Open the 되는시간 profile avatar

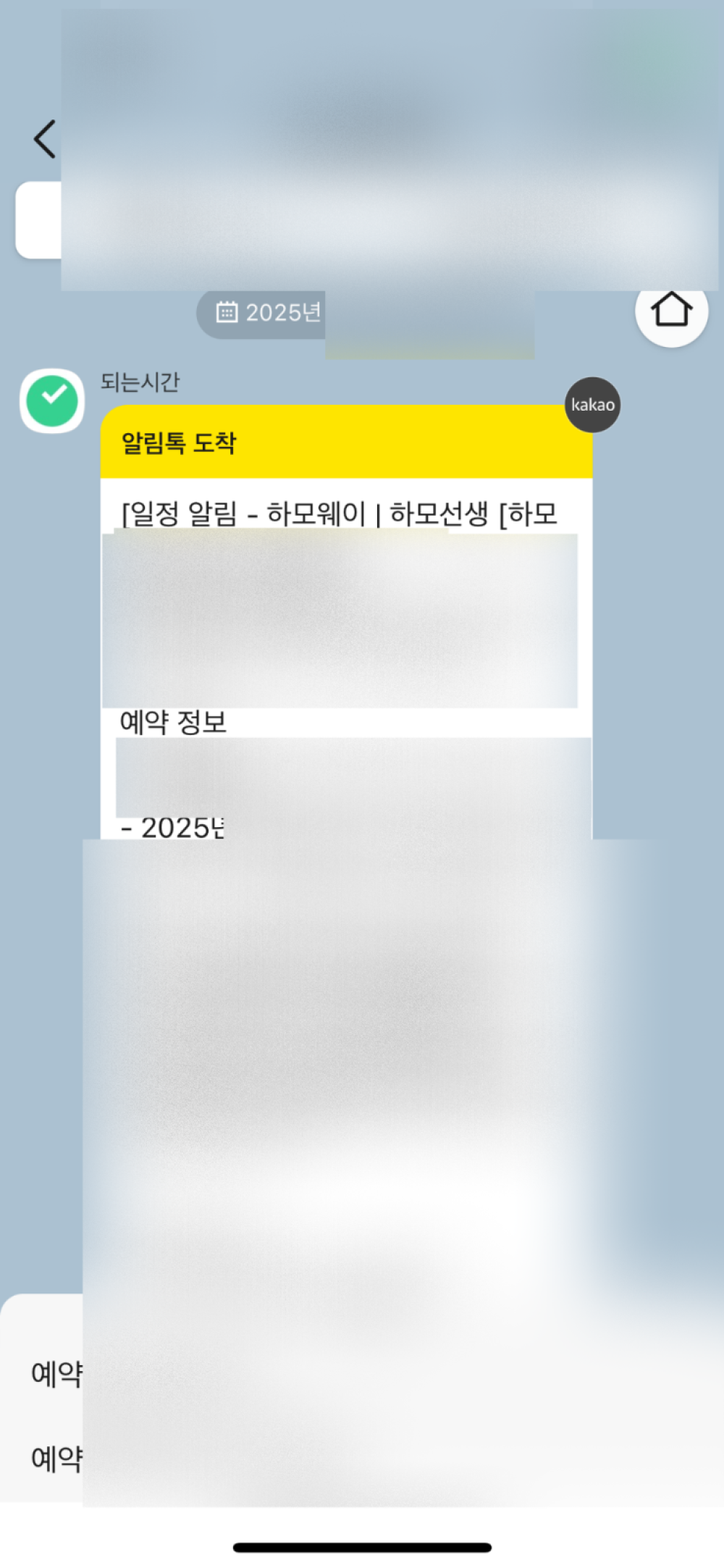pos(52,401)
